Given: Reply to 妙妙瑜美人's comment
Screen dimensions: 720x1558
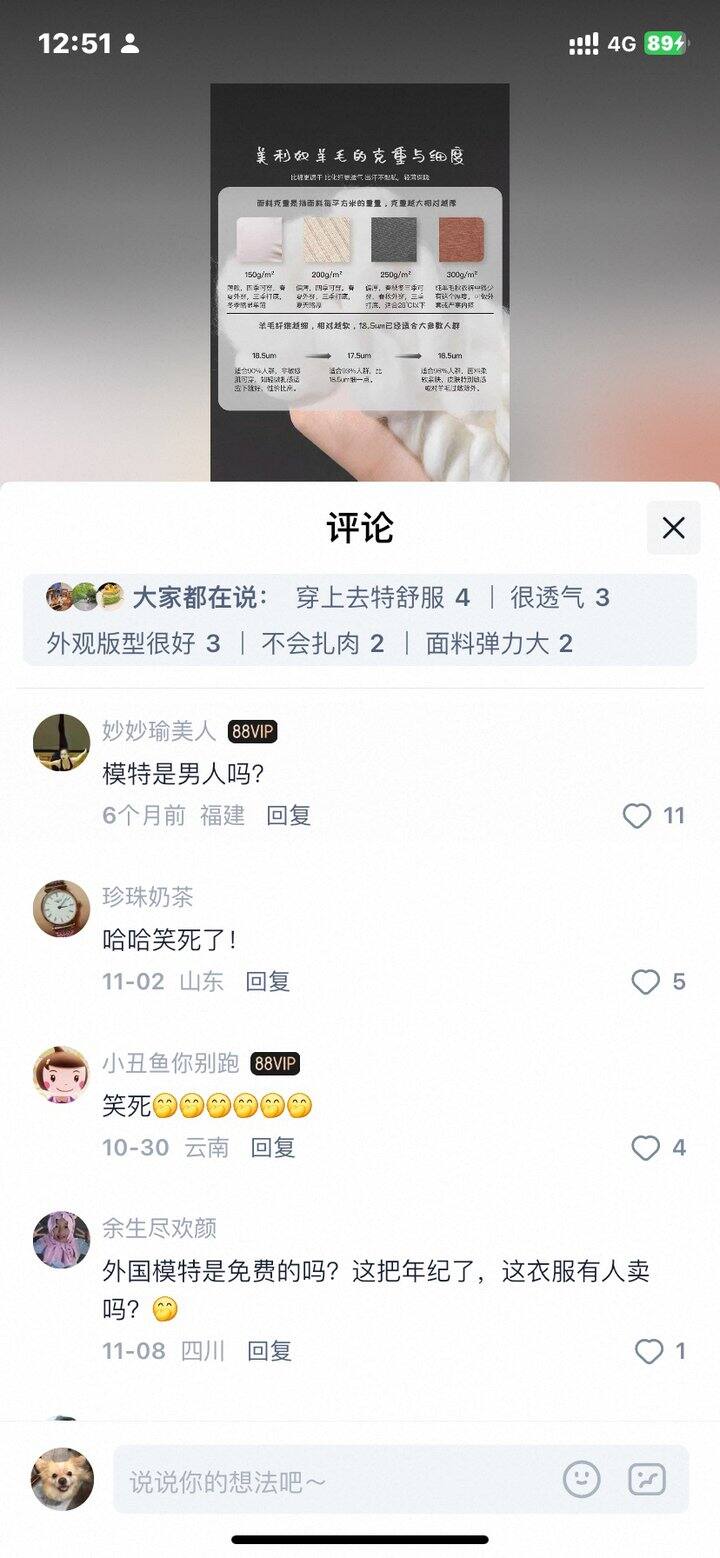Looking at the screenshot, I should pos(288,816).
